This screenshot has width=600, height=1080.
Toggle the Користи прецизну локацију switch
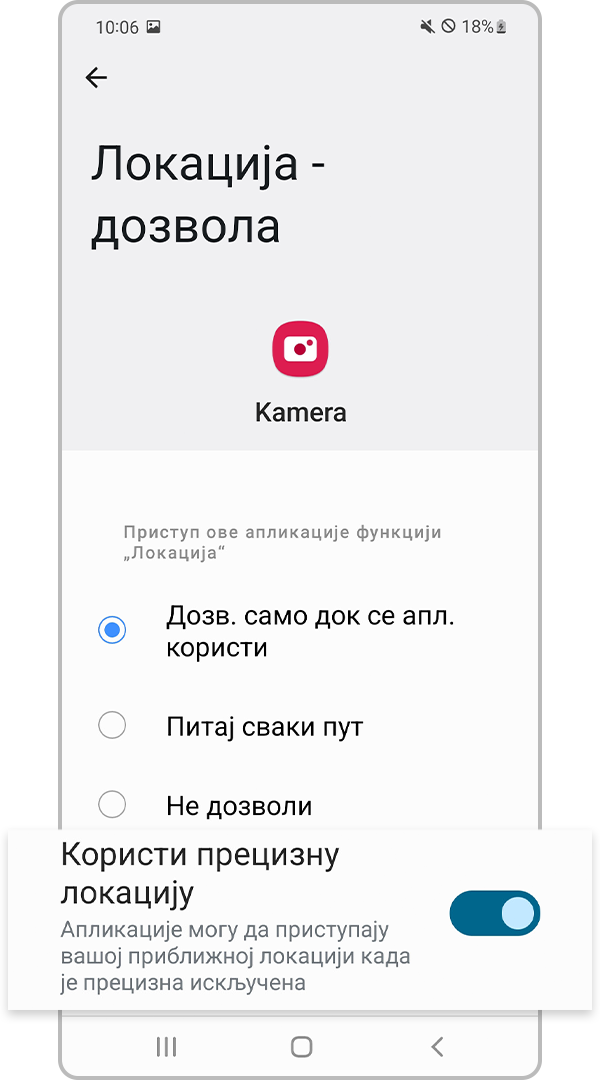coord(494,914)
